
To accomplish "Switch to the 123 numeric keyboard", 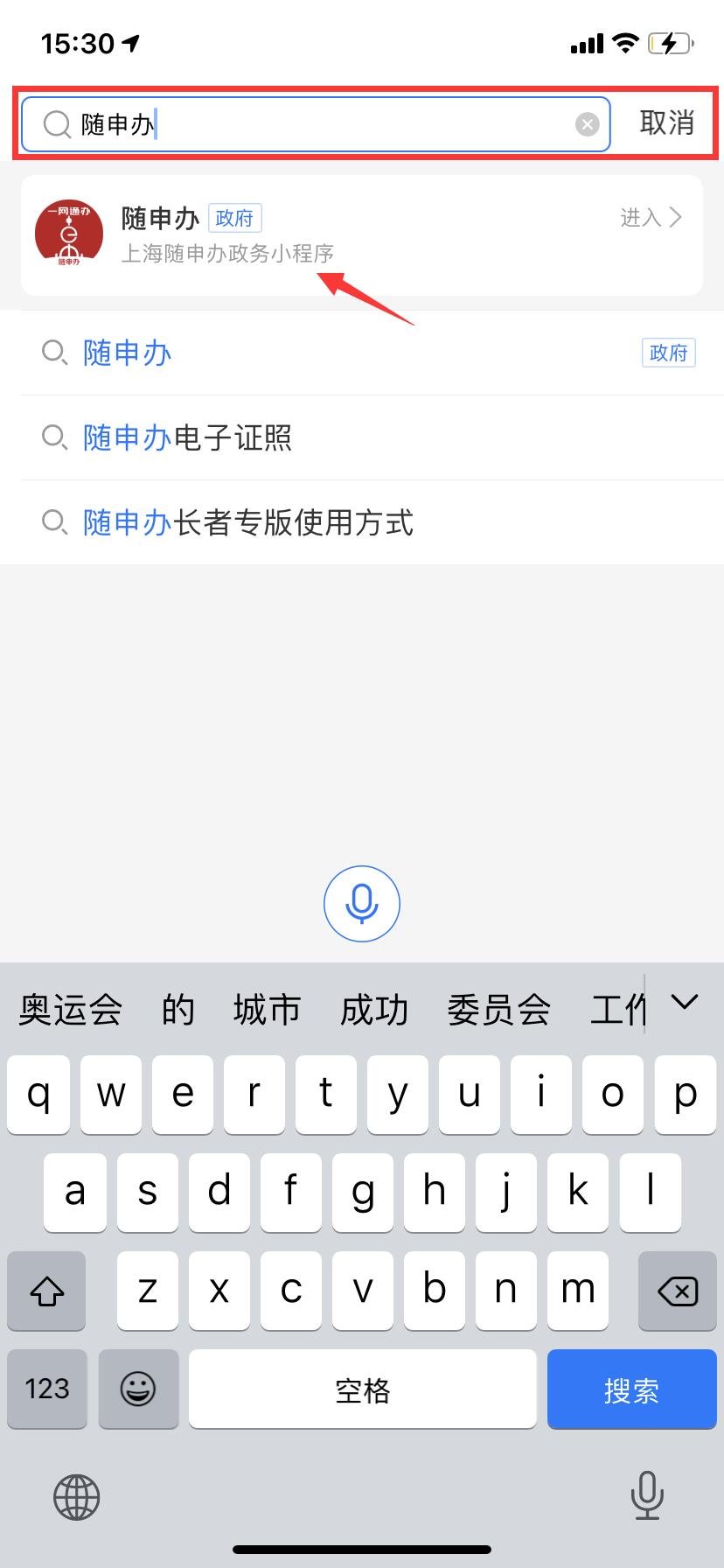I will (x=47, y=1389).
